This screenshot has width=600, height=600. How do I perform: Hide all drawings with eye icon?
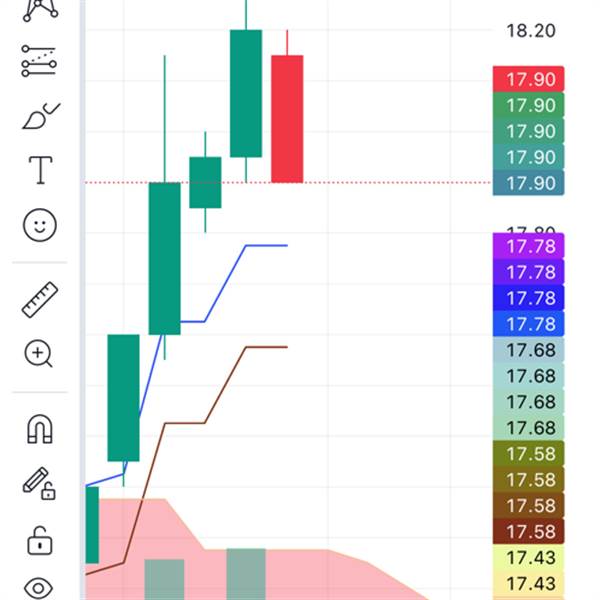coord(40,588)
